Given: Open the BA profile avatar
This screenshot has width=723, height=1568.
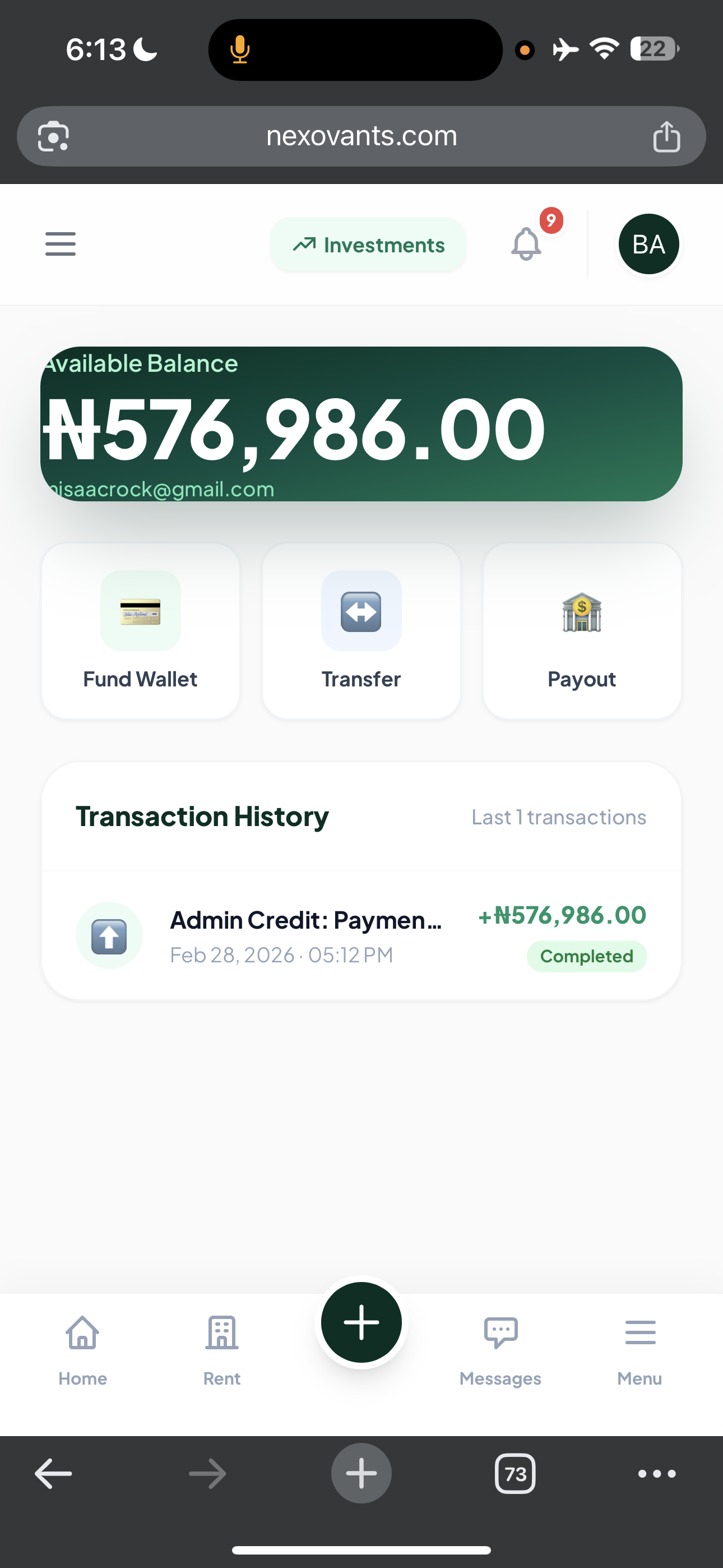Looking at the screenshot, I should (648, 244).
